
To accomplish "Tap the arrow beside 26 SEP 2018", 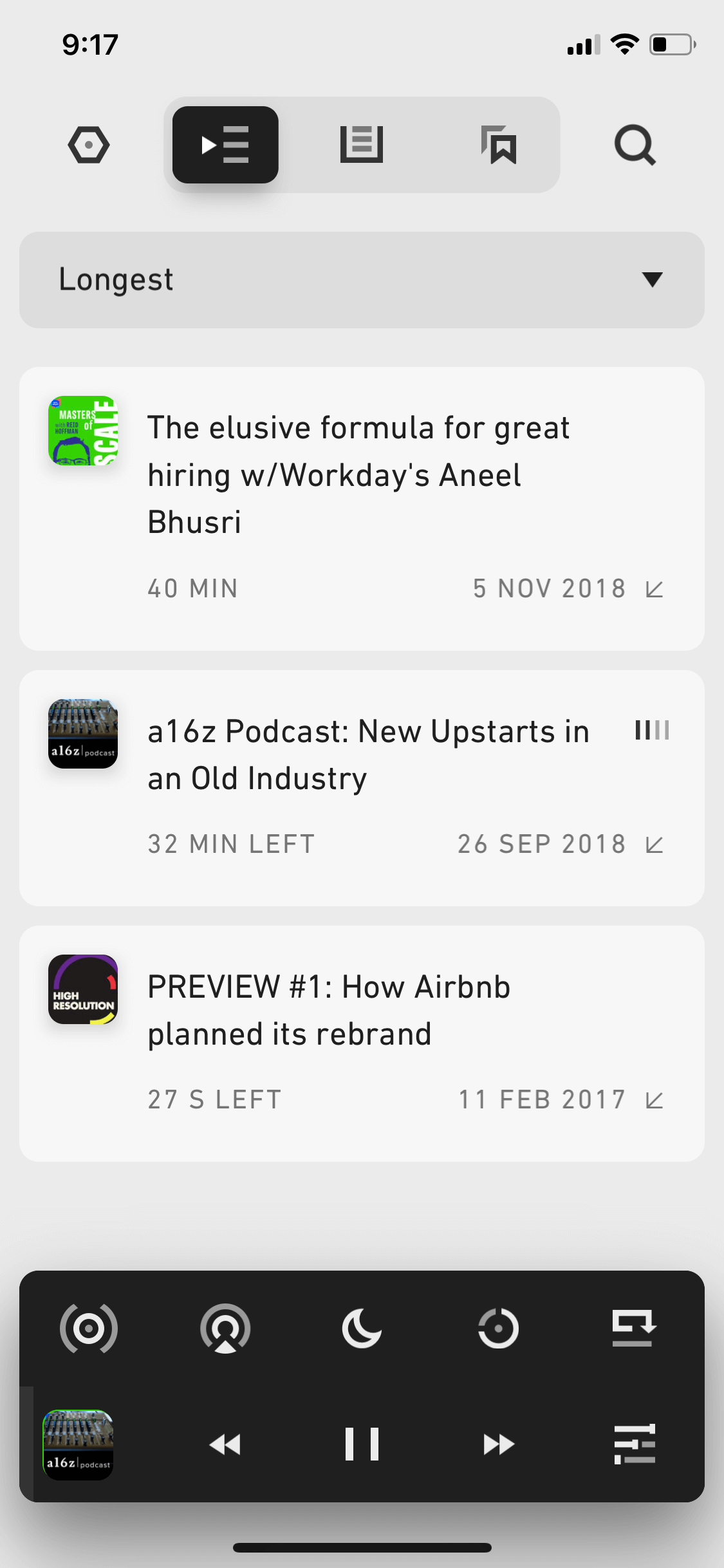I will 654,845.
